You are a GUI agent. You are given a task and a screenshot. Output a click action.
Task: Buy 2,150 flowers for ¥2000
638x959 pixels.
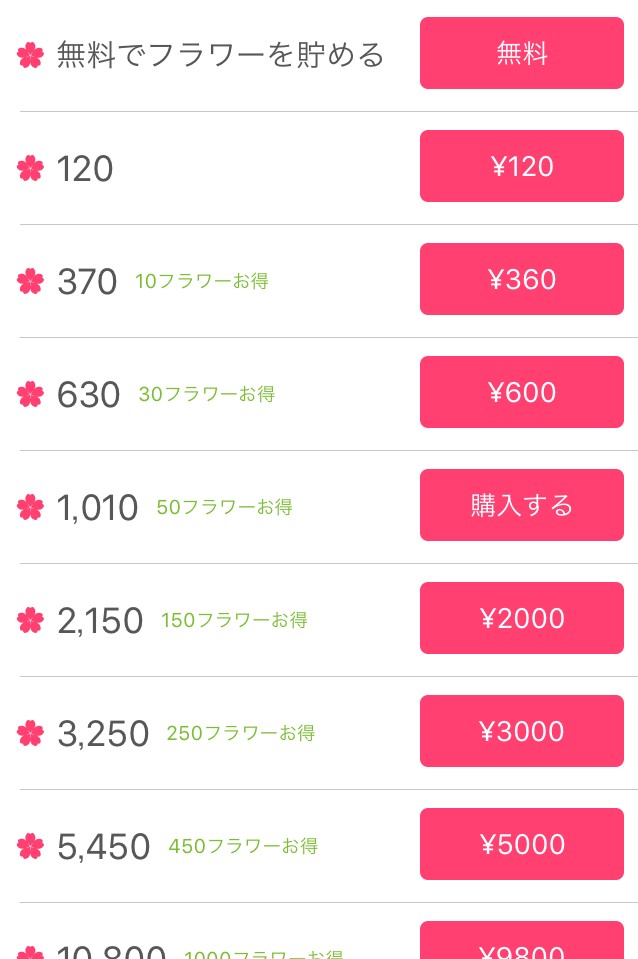(x=521, y=618)
